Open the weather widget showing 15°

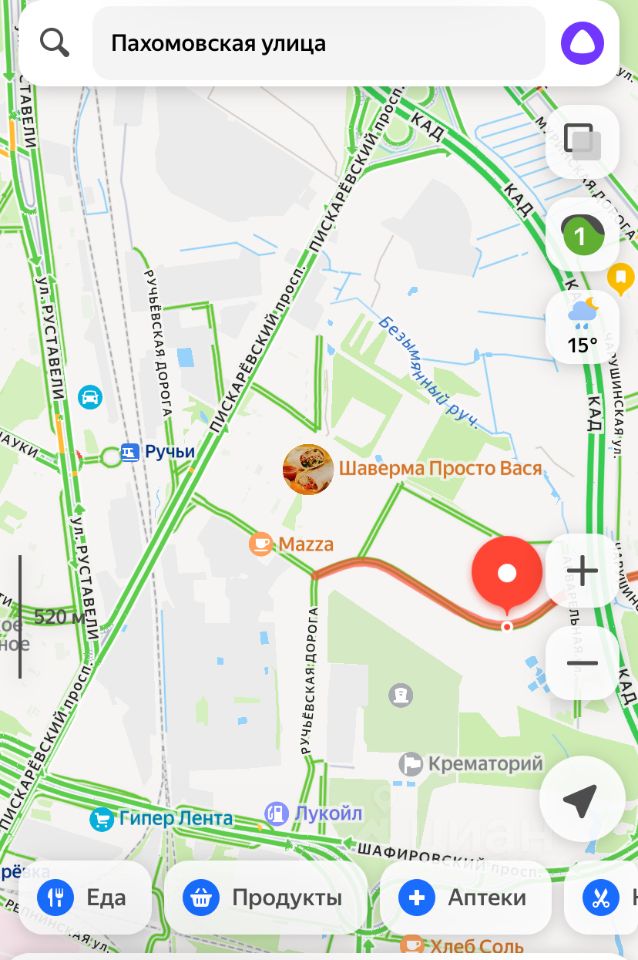click(582, 326)
